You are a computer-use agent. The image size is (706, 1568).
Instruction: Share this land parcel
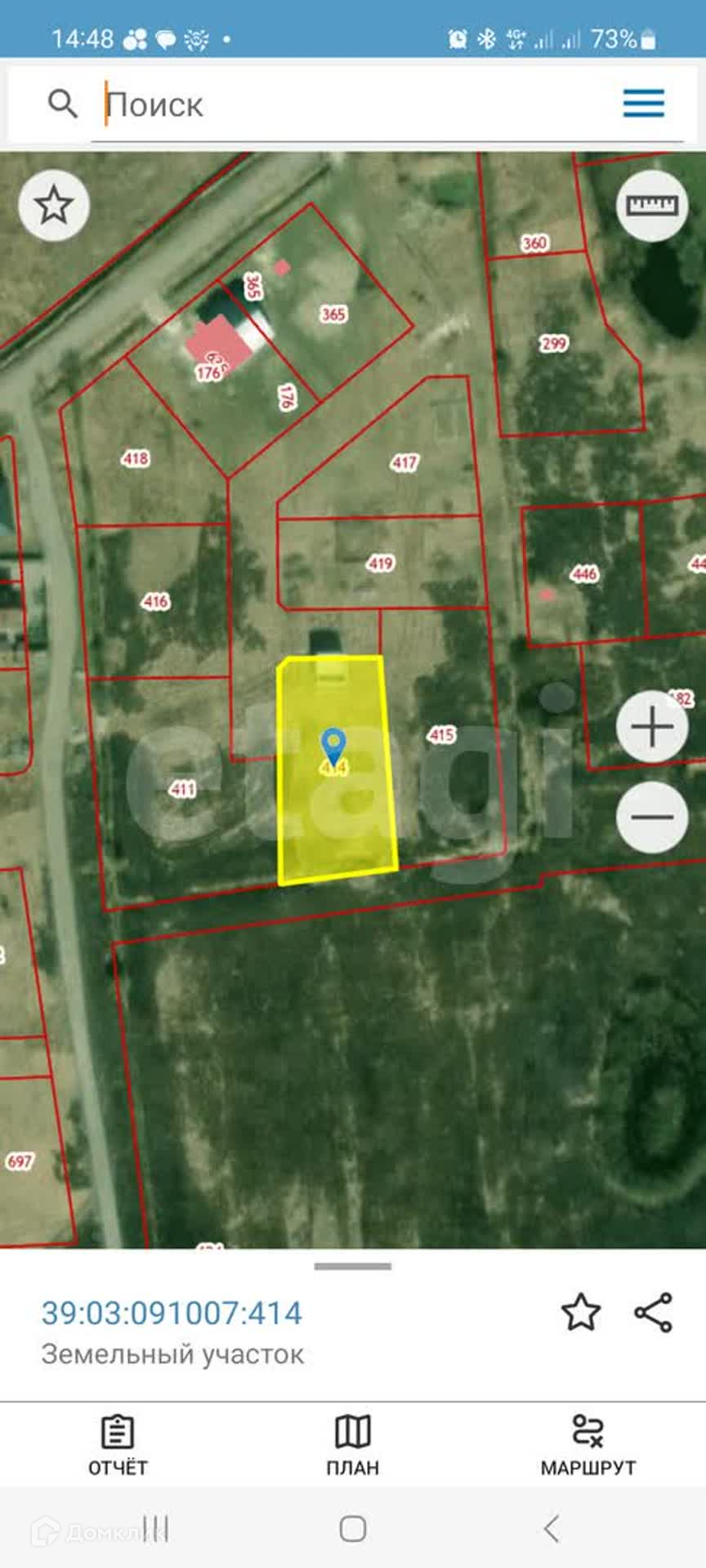(654, 1312)
